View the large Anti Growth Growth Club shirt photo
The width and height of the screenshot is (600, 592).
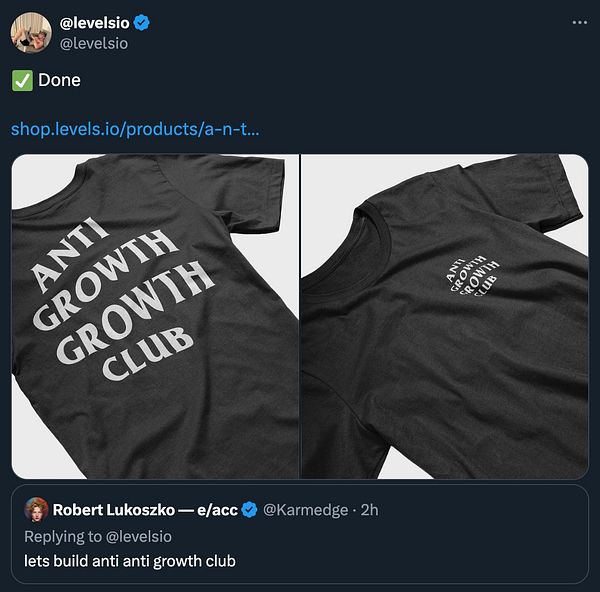(x=155, y=316)
